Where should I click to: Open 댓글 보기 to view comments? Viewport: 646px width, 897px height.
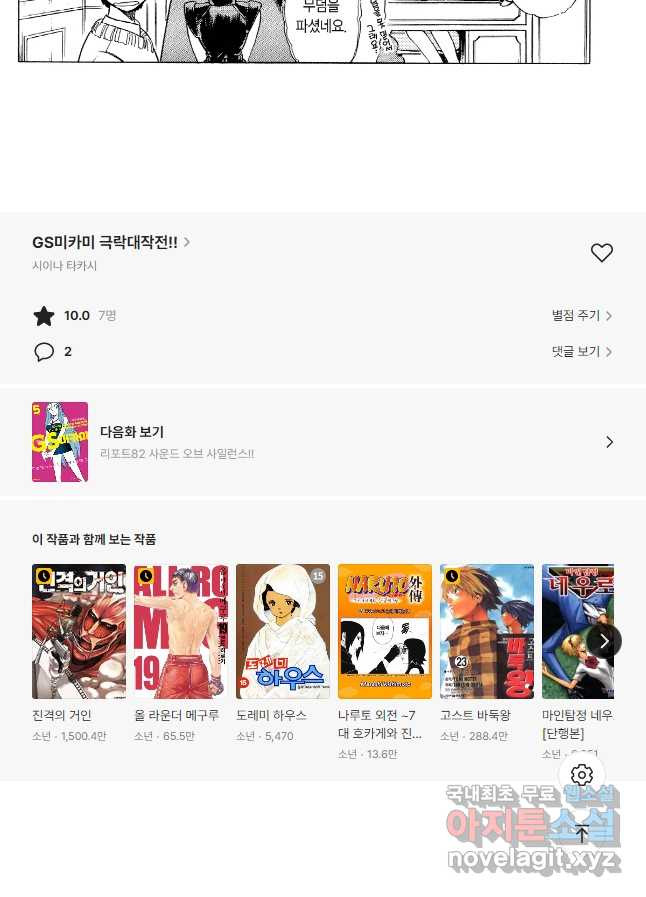pos(581,351)
